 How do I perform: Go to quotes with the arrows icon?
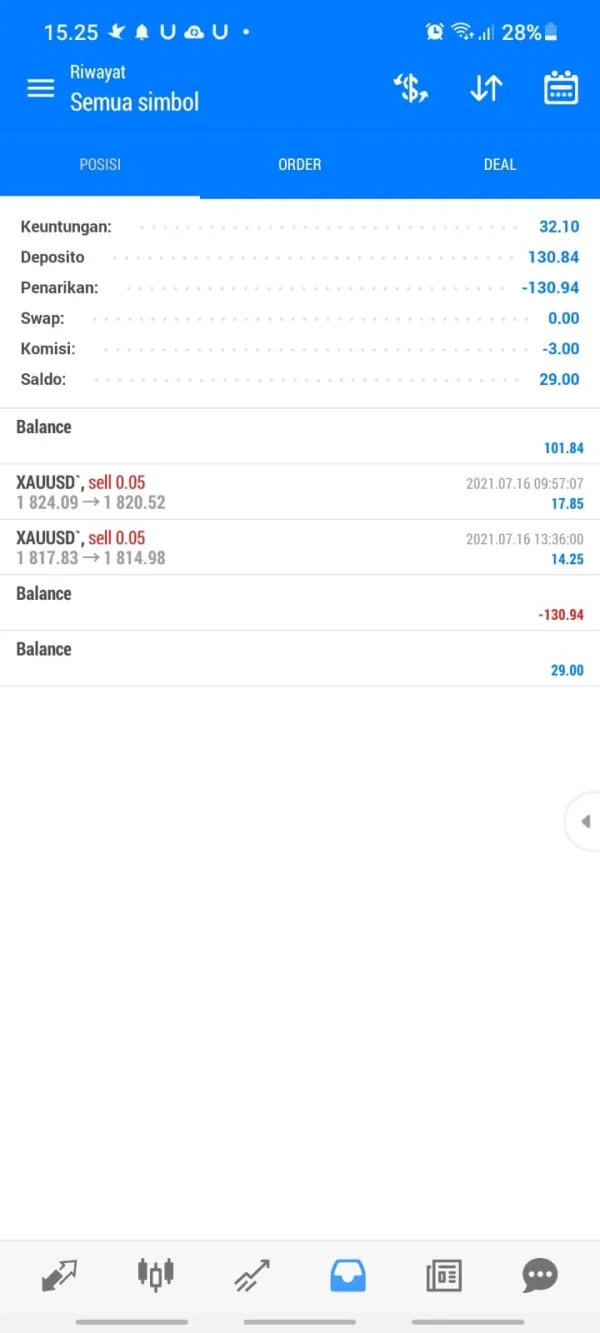pos(59,1275)
